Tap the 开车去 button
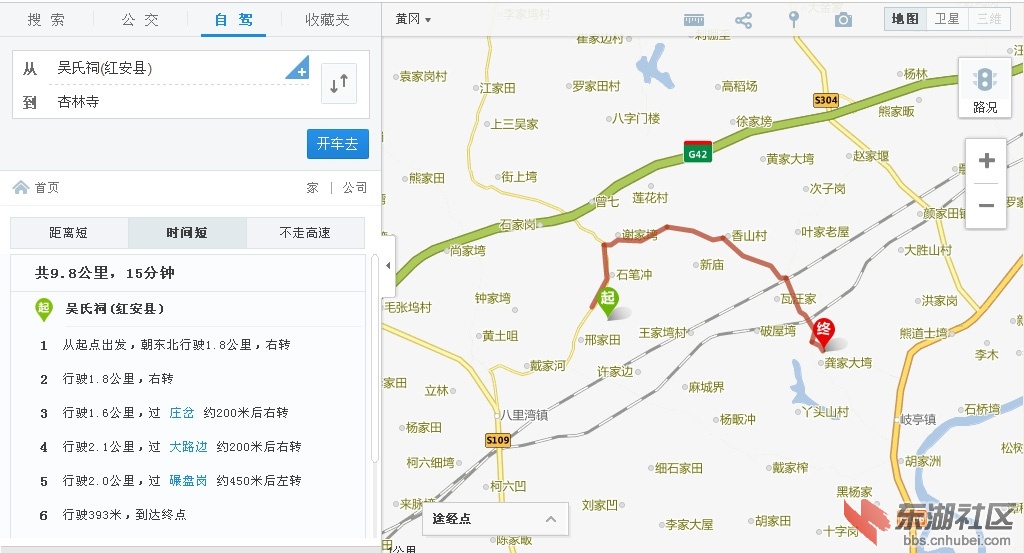 [337, 144]
